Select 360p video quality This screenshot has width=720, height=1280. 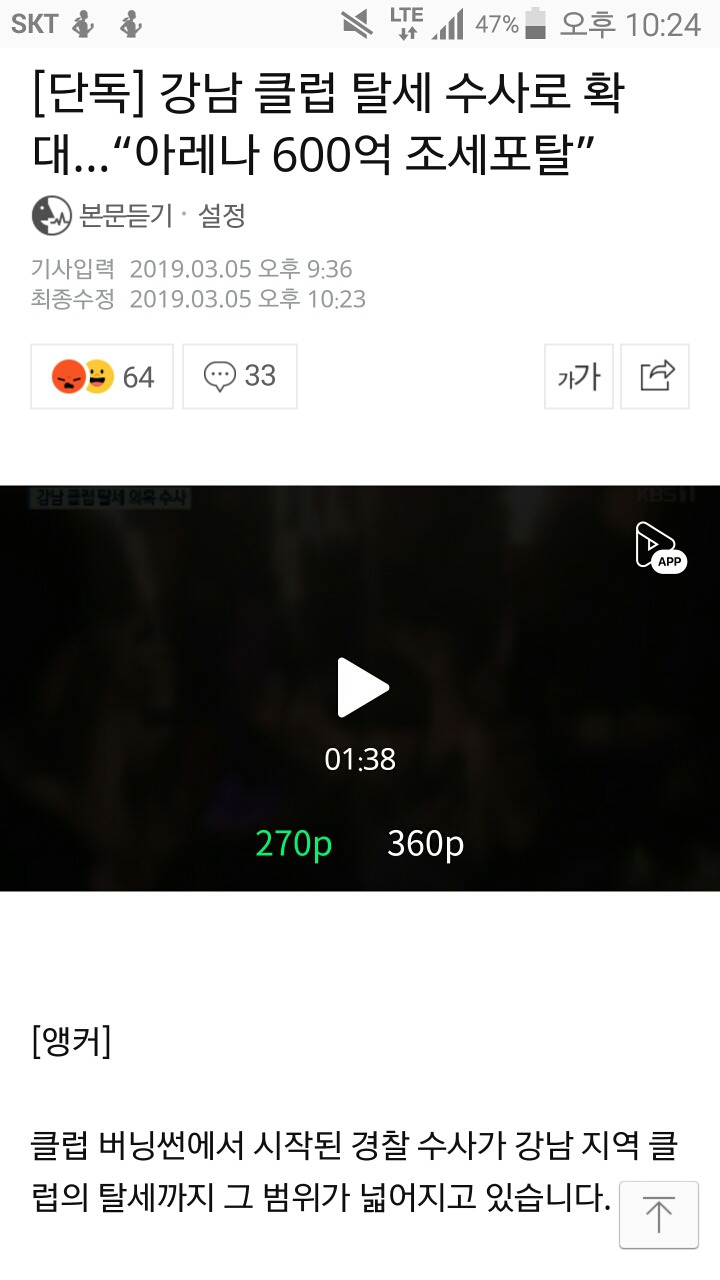pos(425,844)
